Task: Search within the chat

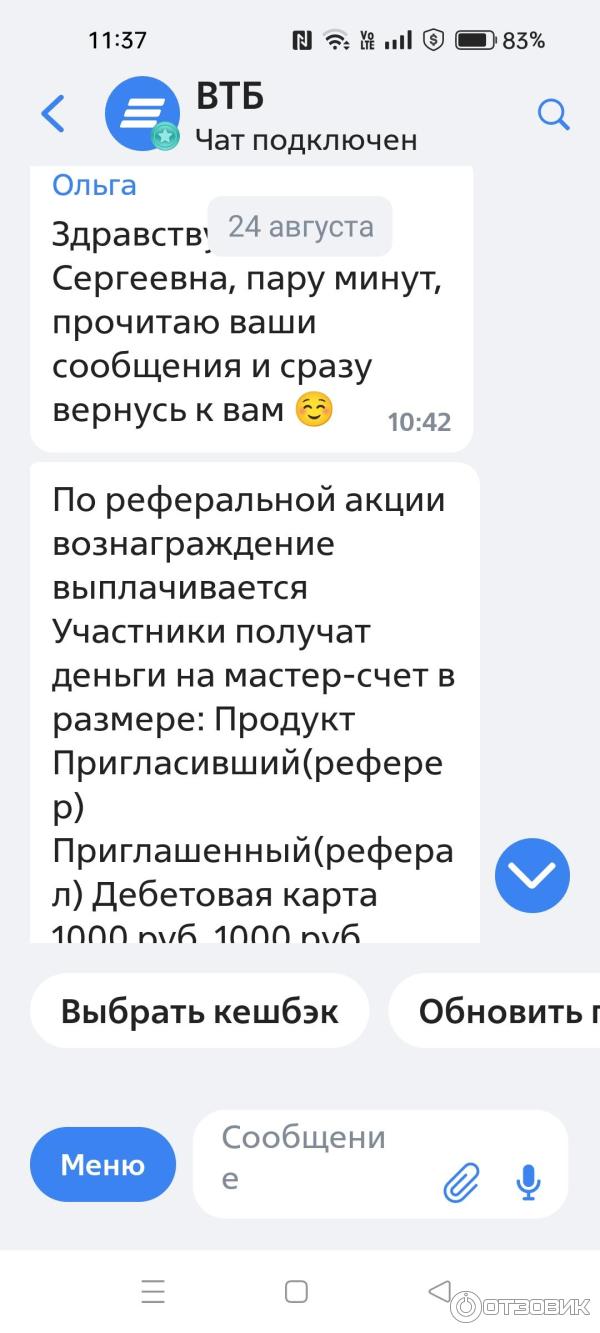Action: point(553,114)
